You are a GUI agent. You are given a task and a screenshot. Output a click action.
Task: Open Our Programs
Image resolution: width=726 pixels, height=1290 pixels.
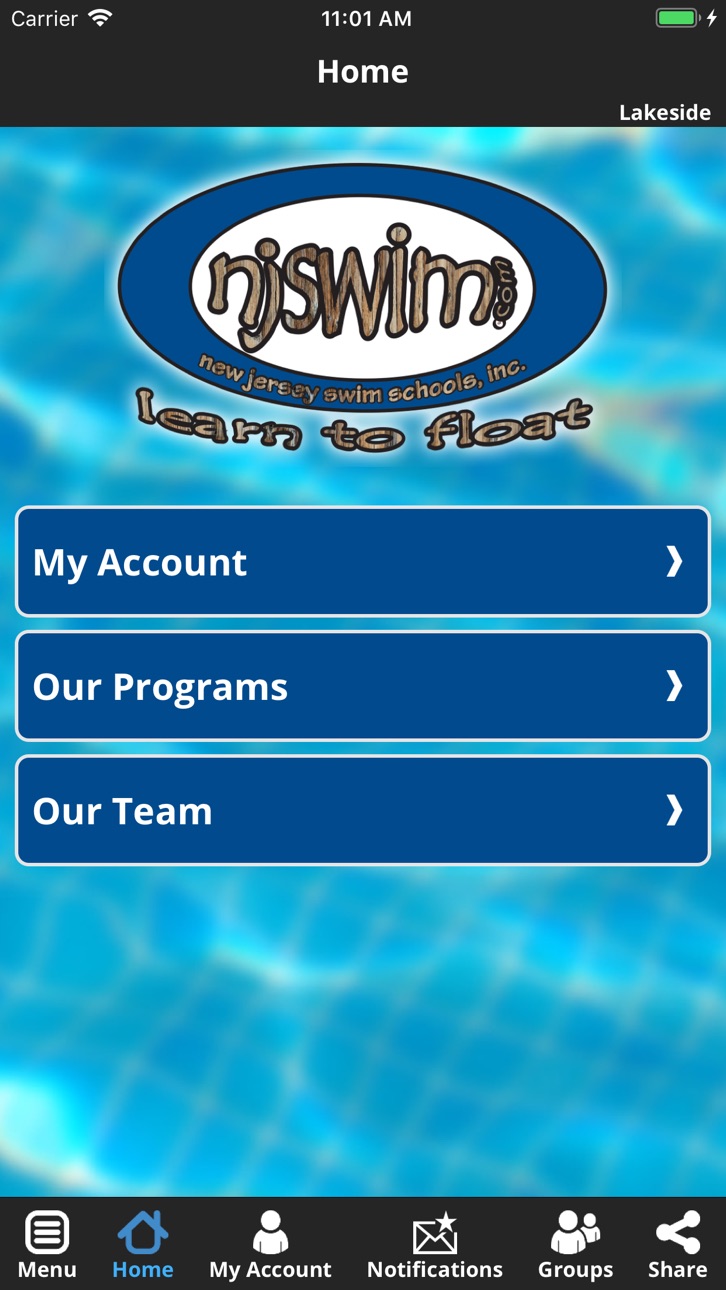pos(363,685)
